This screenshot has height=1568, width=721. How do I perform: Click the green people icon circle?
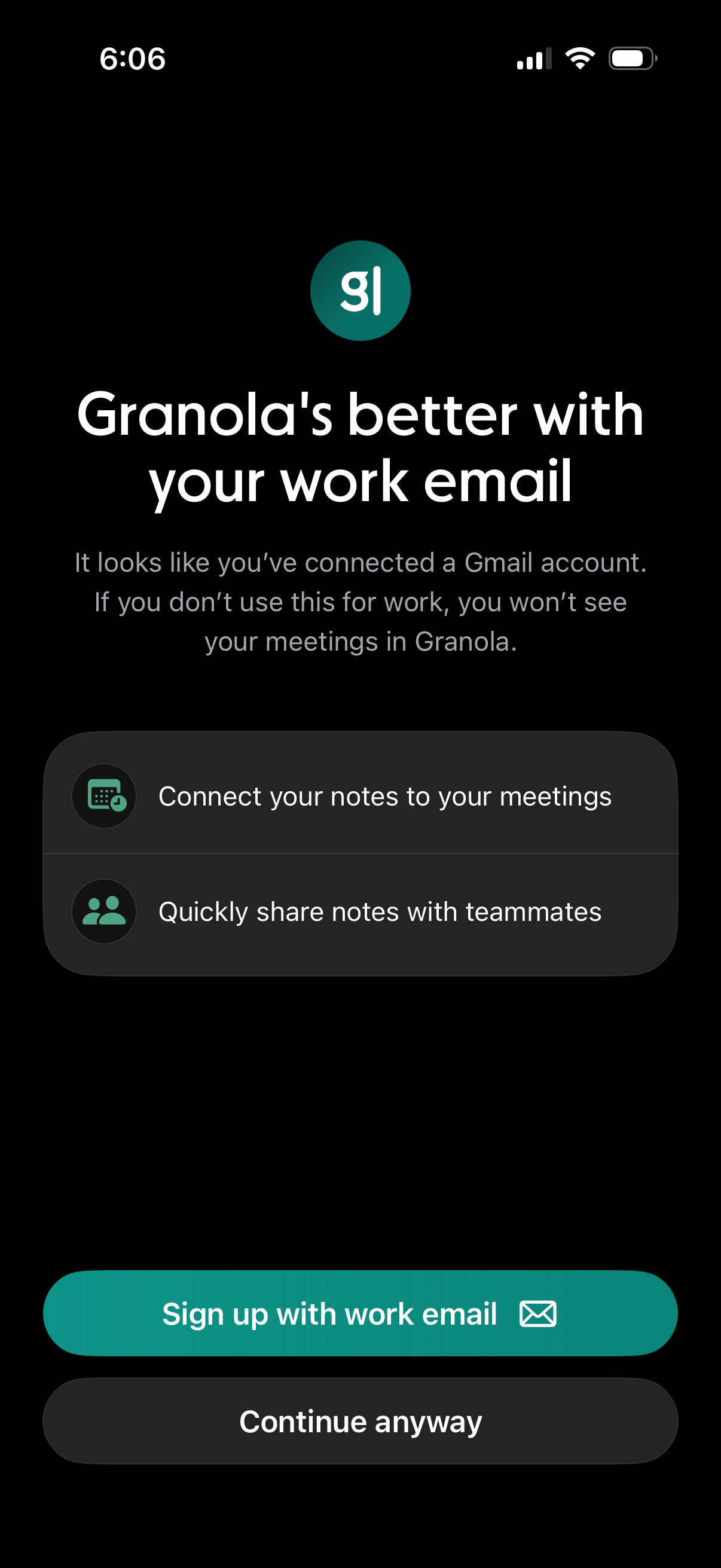[103, 911]
